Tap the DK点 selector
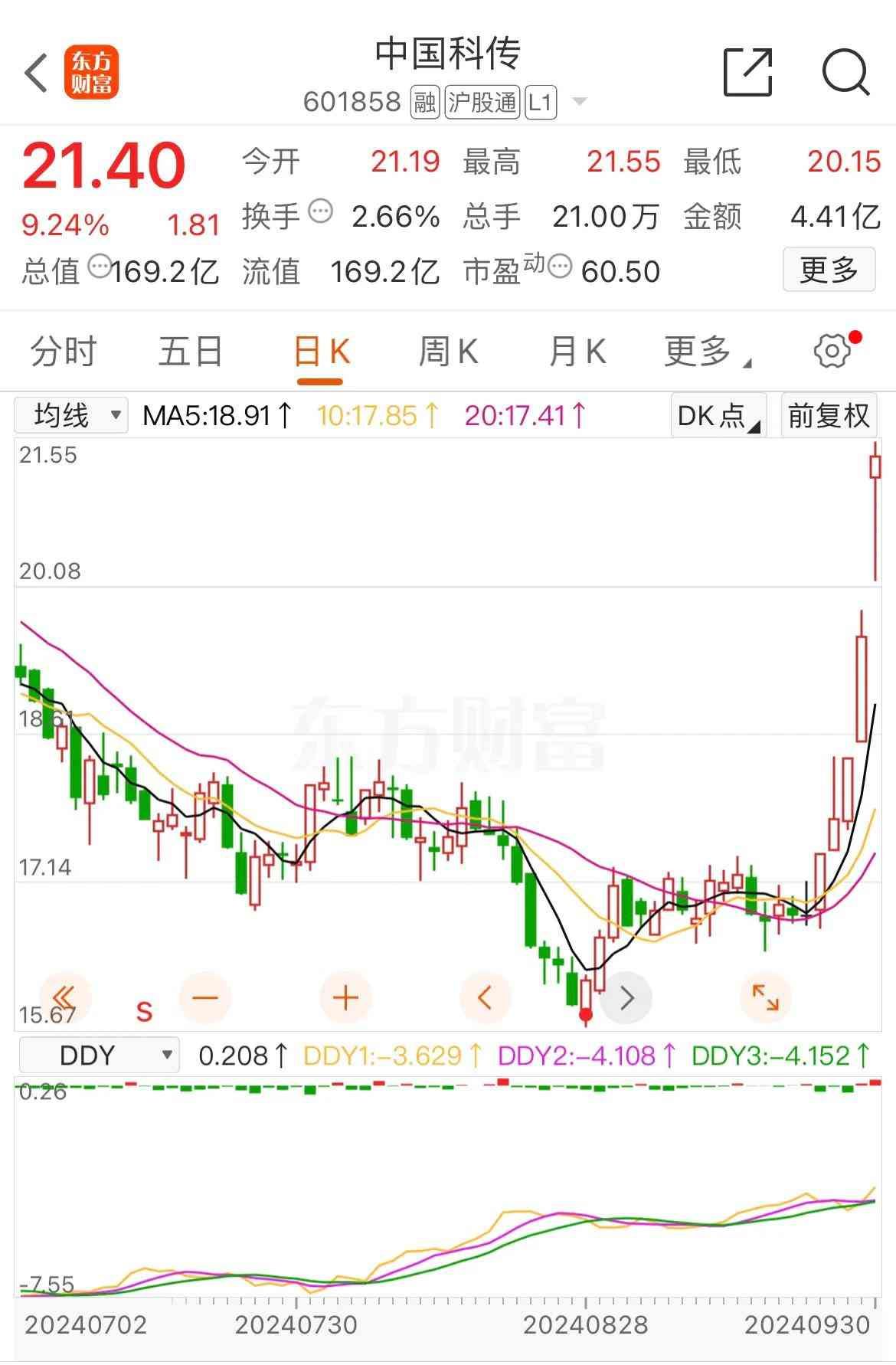 (718, 416)
